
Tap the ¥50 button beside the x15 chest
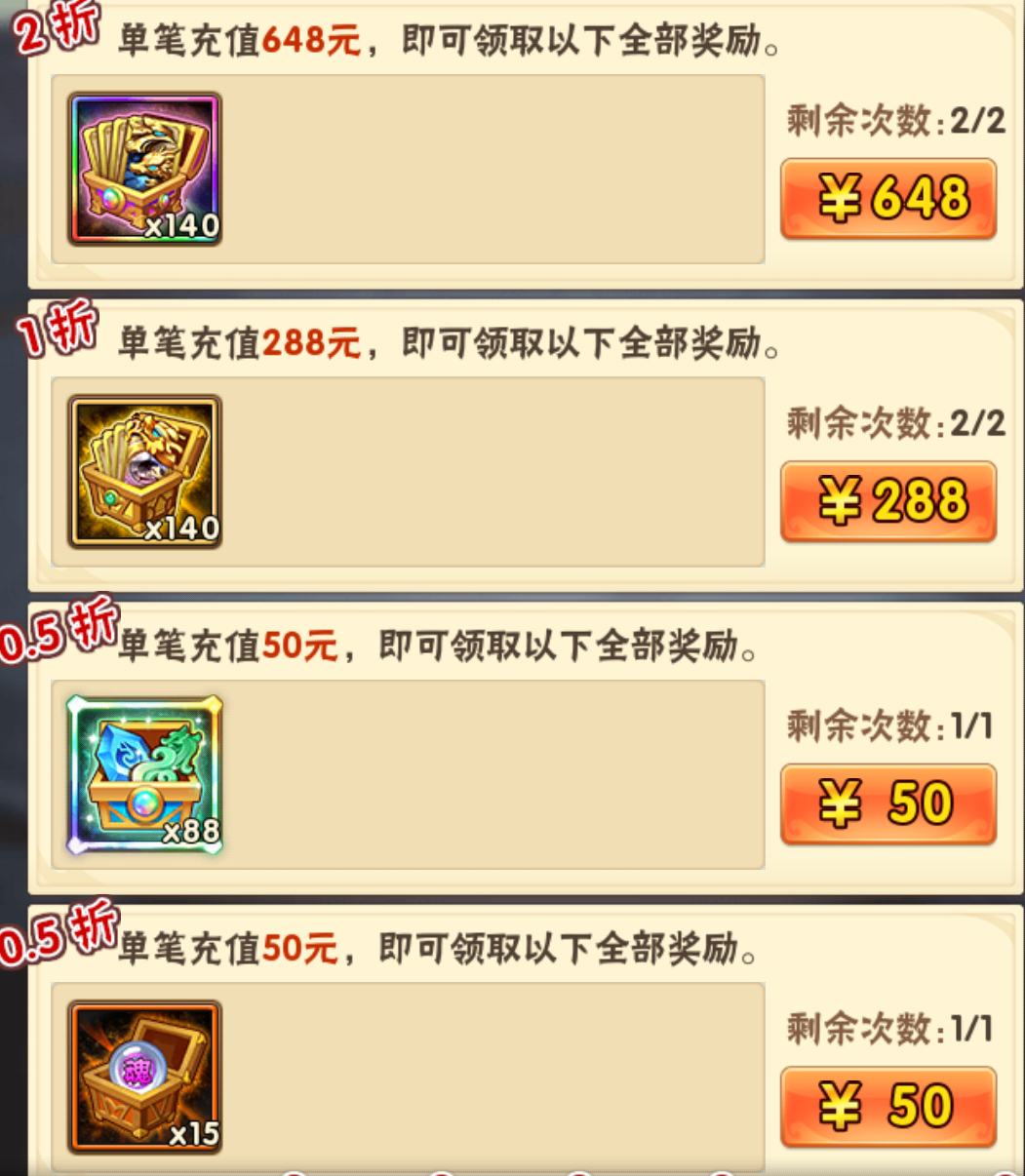pos(888,1107)
